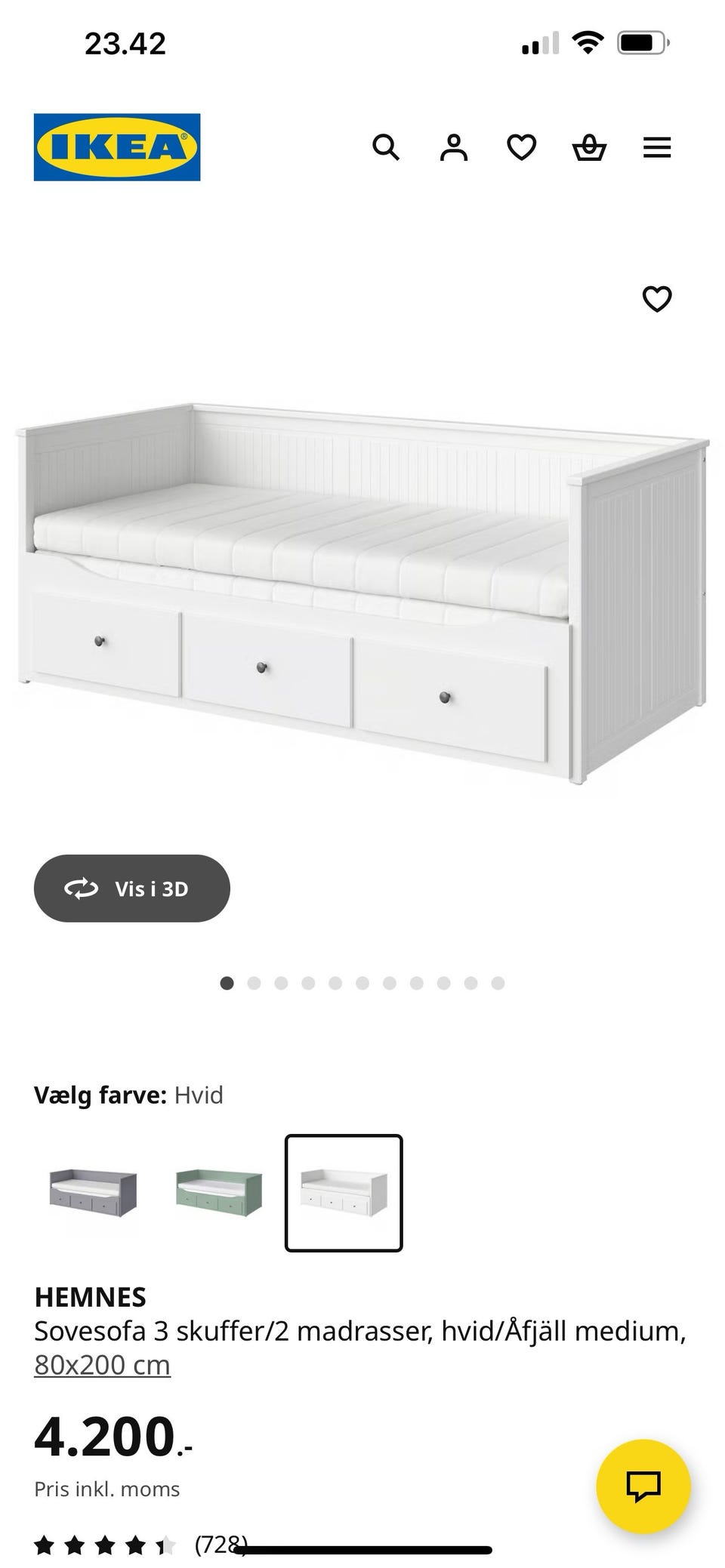Open the hamburger navigation menu
Viewport: 725px width, 1568px height.
coord(657,147)
